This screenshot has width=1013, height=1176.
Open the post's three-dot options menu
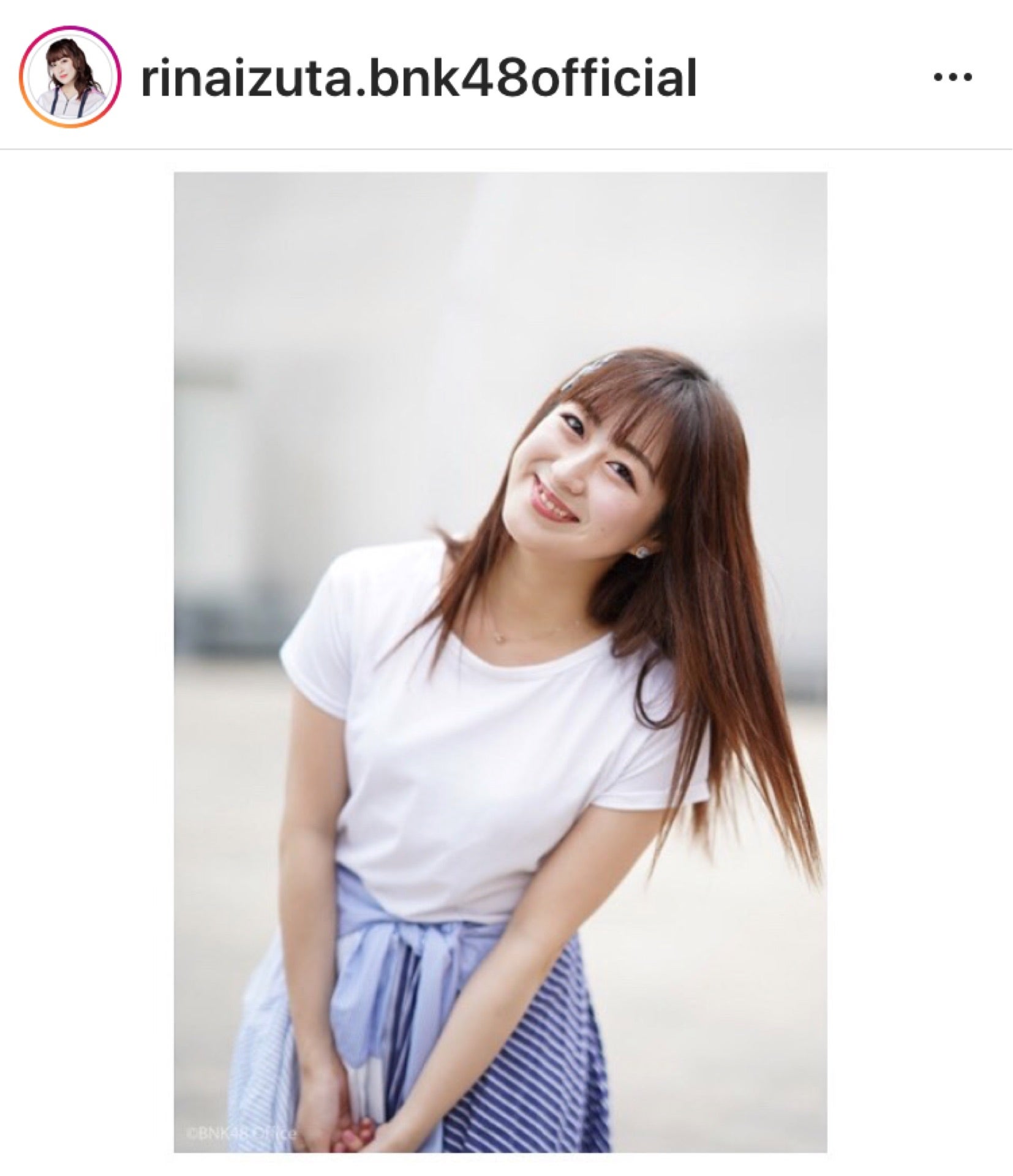[x=952, y=78]
